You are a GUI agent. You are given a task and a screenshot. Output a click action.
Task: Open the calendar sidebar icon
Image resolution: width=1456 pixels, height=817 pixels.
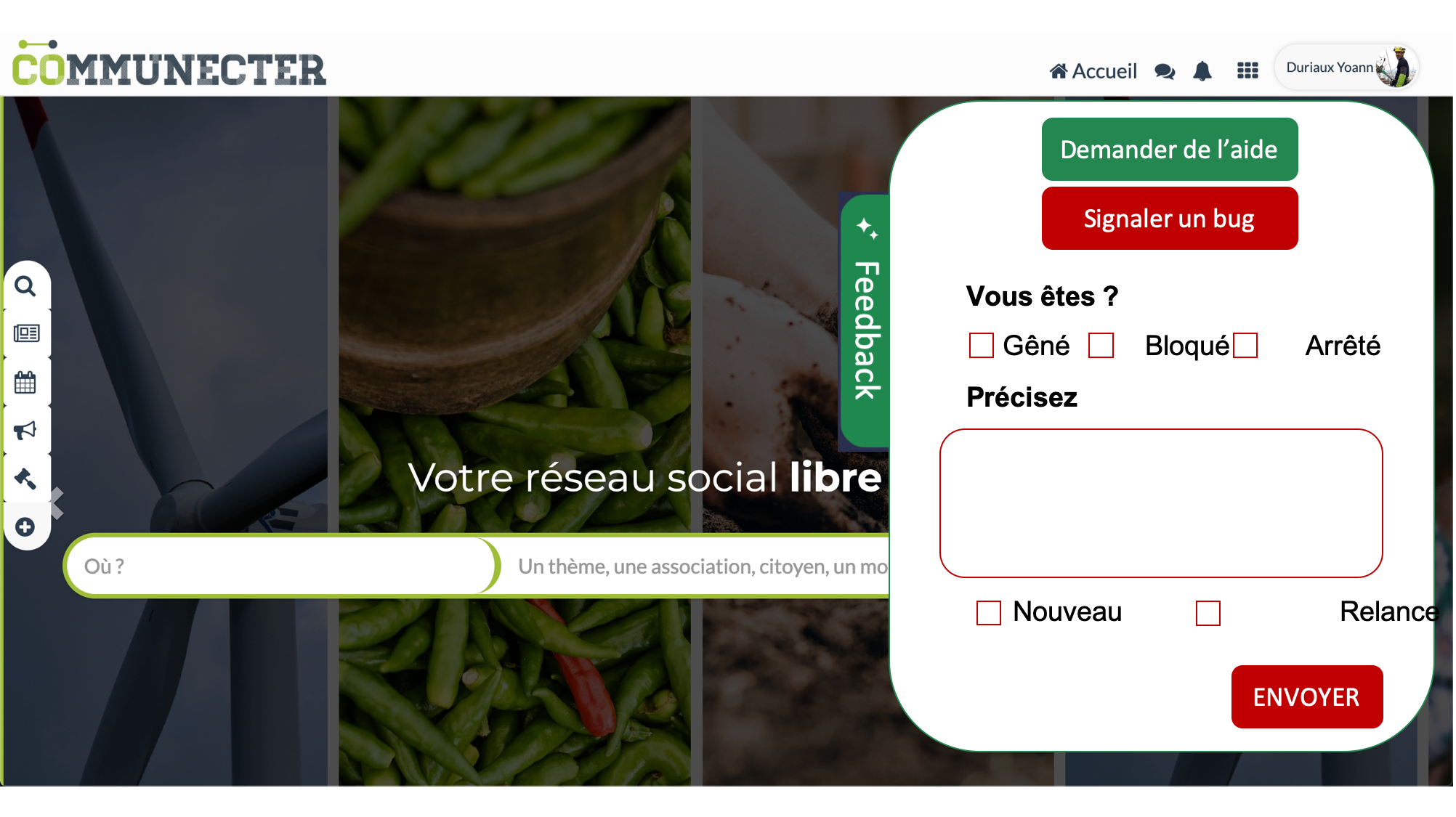25,382
